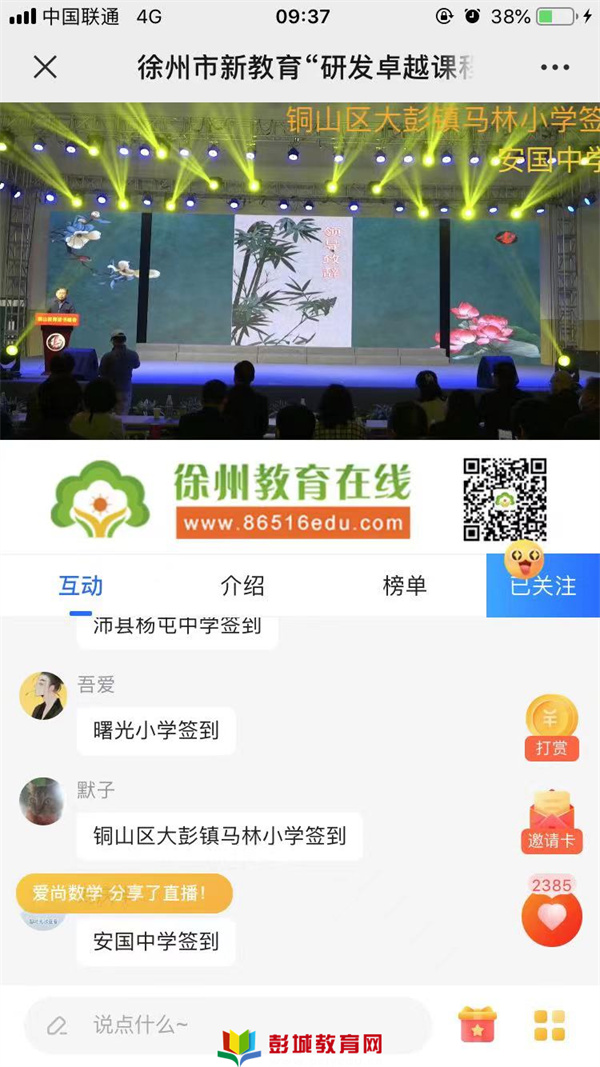Tap the heart like button
This screenshot has width=600, height=1067.
pos(551,916)
